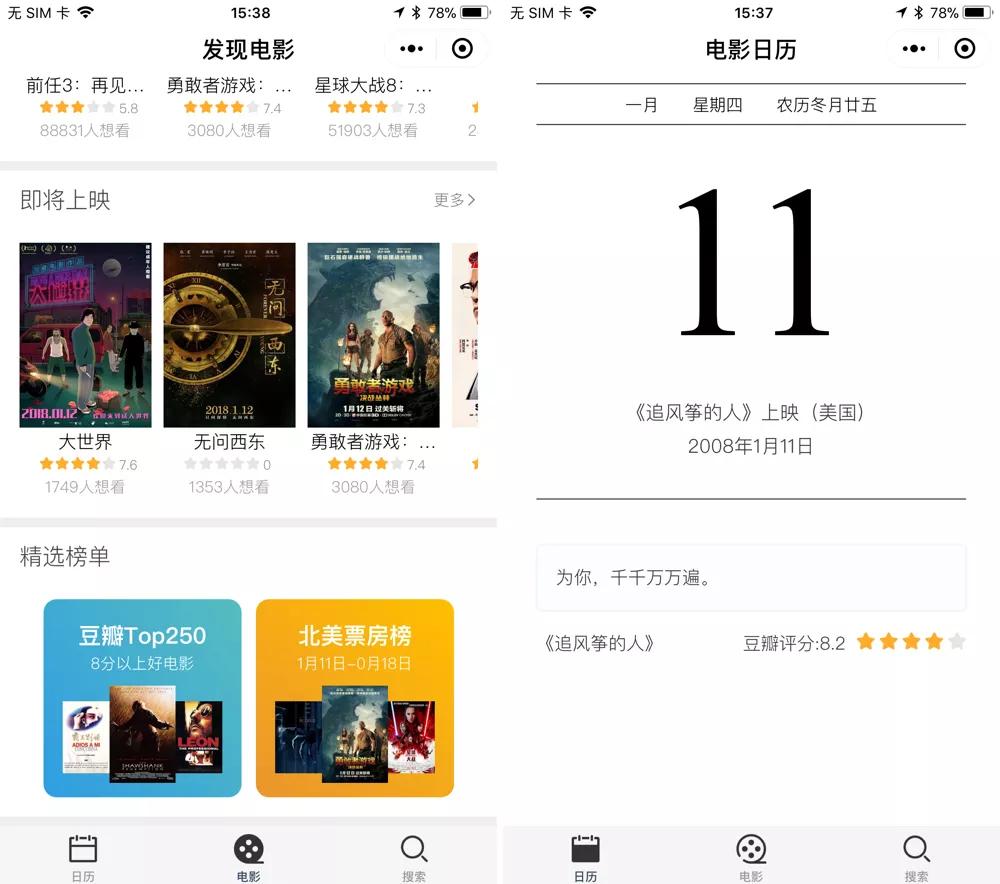Screen dimensions: 1000x884
Task: Open mini-program more menu on 发现电影 screen
Action: click(411, 49)
